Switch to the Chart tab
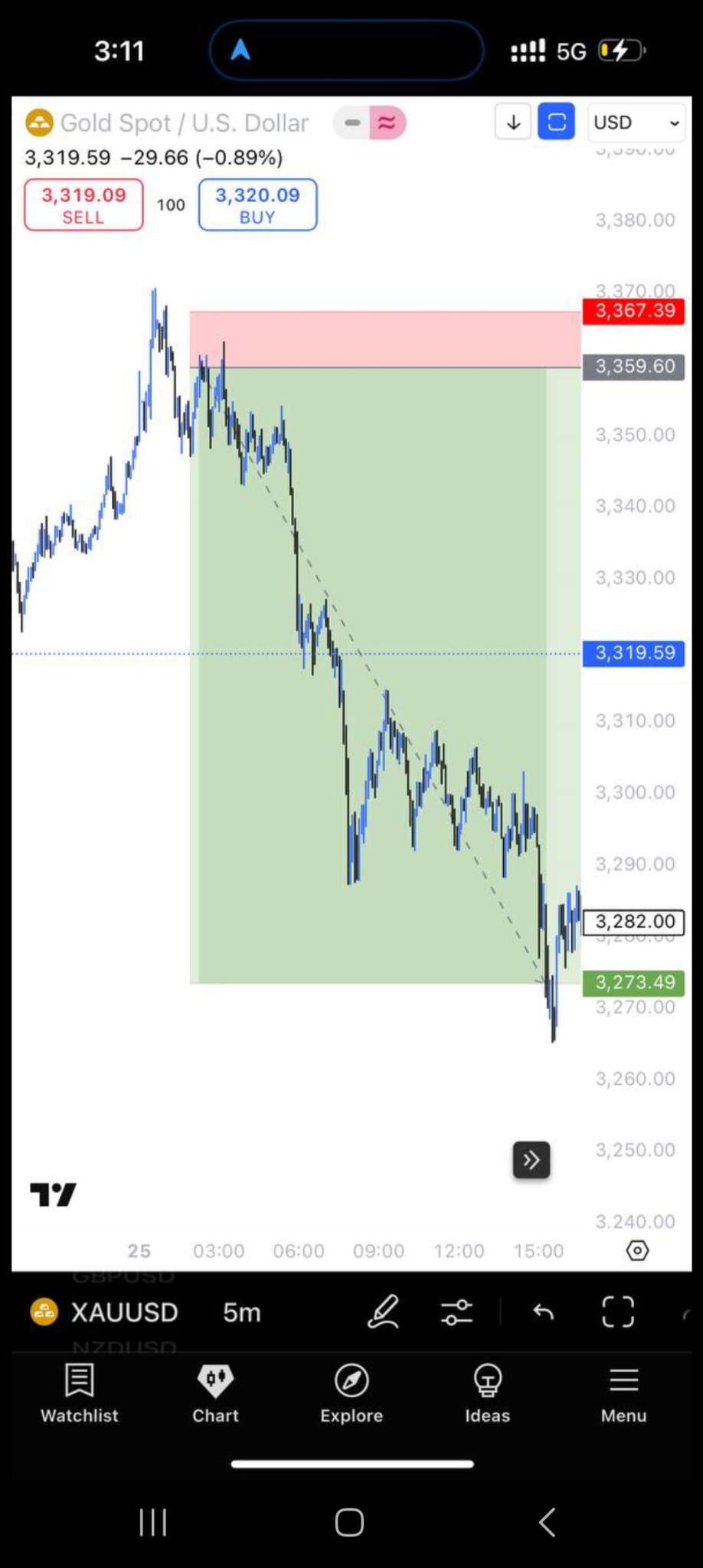Screen dimensions: 703x1568 pyautogui.click(x=216, y=1393)
